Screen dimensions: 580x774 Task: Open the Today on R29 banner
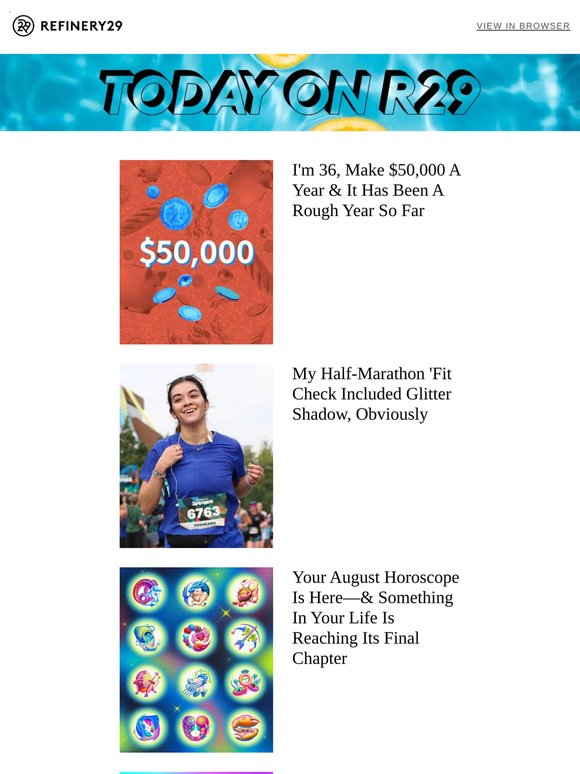(x=290, y=92)
